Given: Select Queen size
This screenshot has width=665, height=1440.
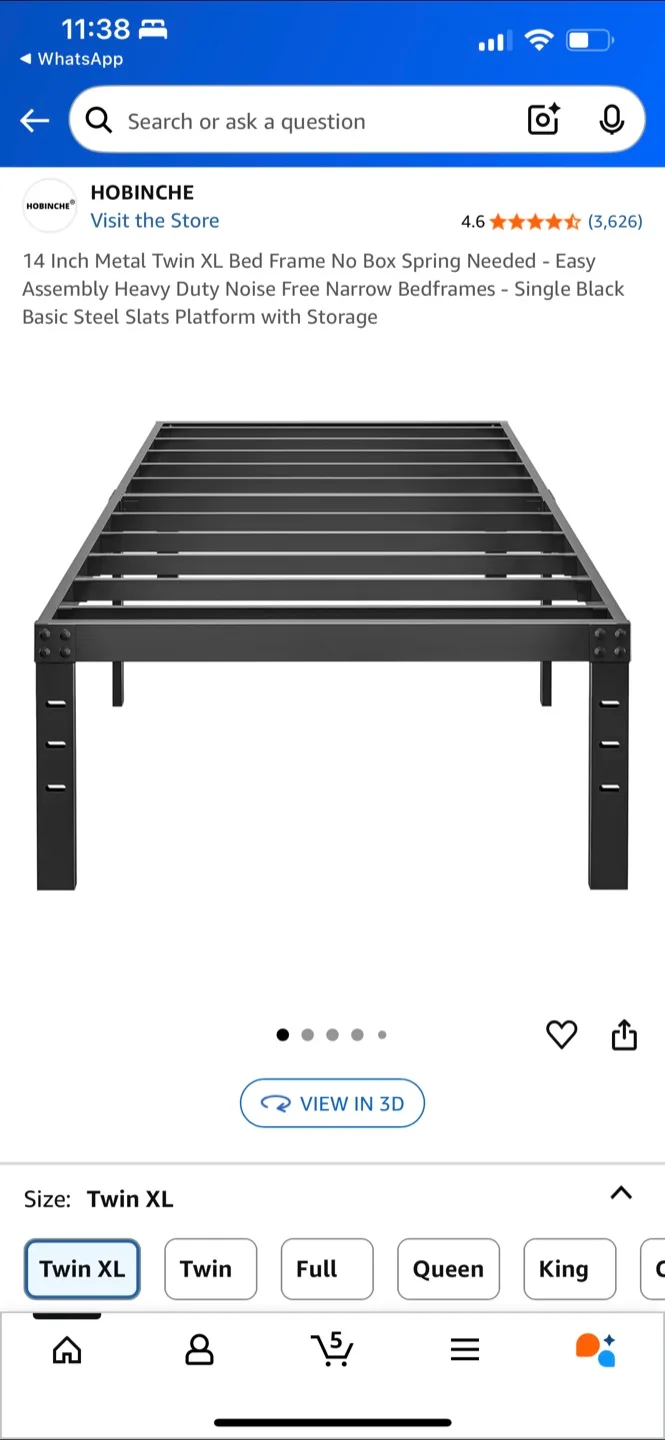Looking at the screenshot, I should click(448, 1269).
